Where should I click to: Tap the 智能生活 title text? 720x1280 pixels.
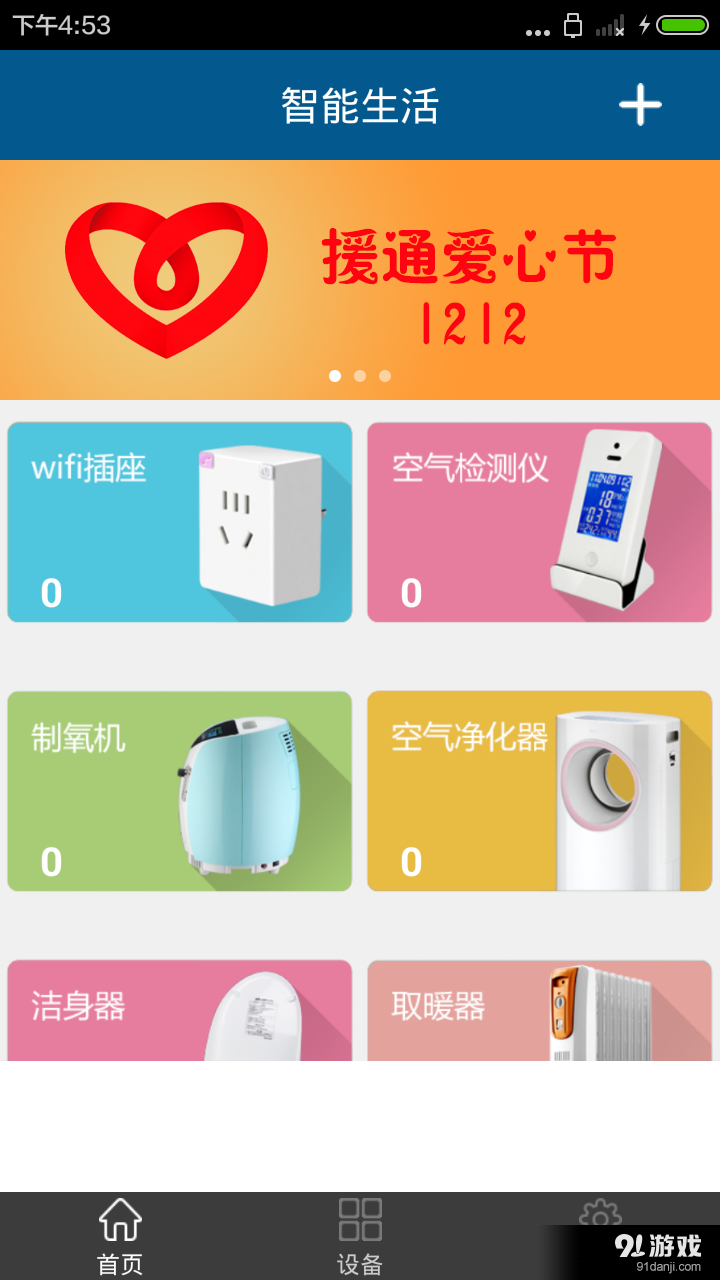360,105
